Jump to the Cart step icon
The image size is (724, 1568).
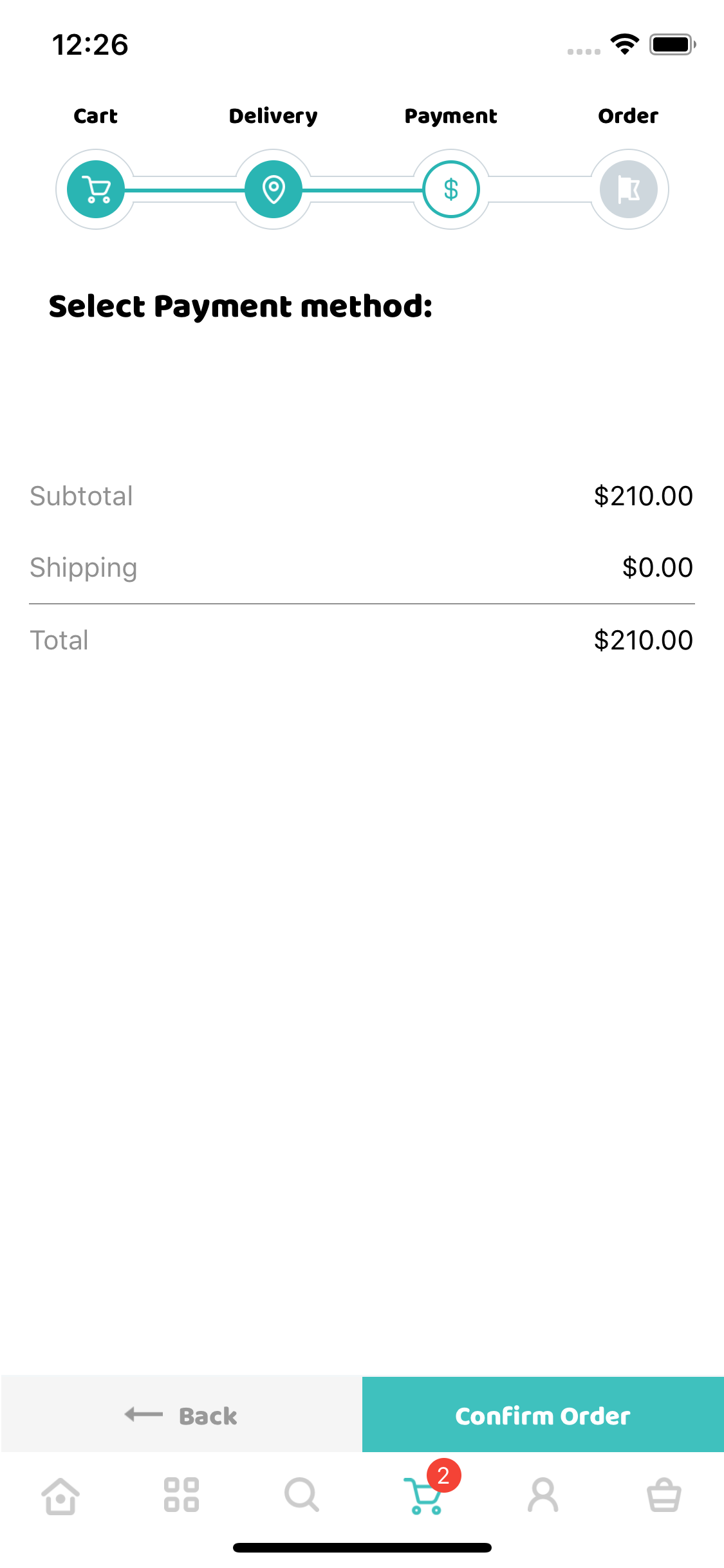96,189
